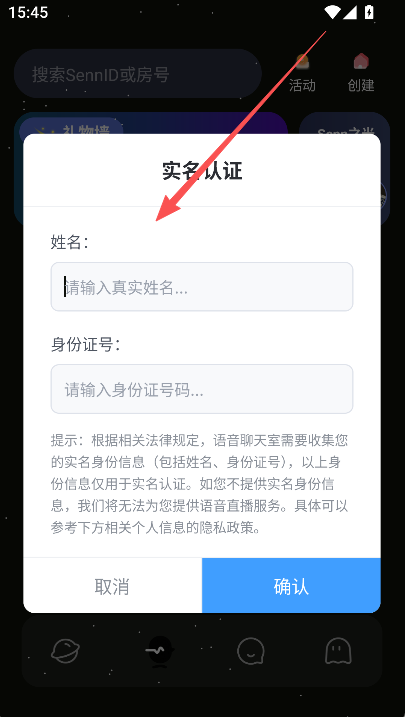Image resolution: width=405 pixels, height=717 pixels.
Task: Confirm the verification with 确认 button
Action: (x=291, y=586)
